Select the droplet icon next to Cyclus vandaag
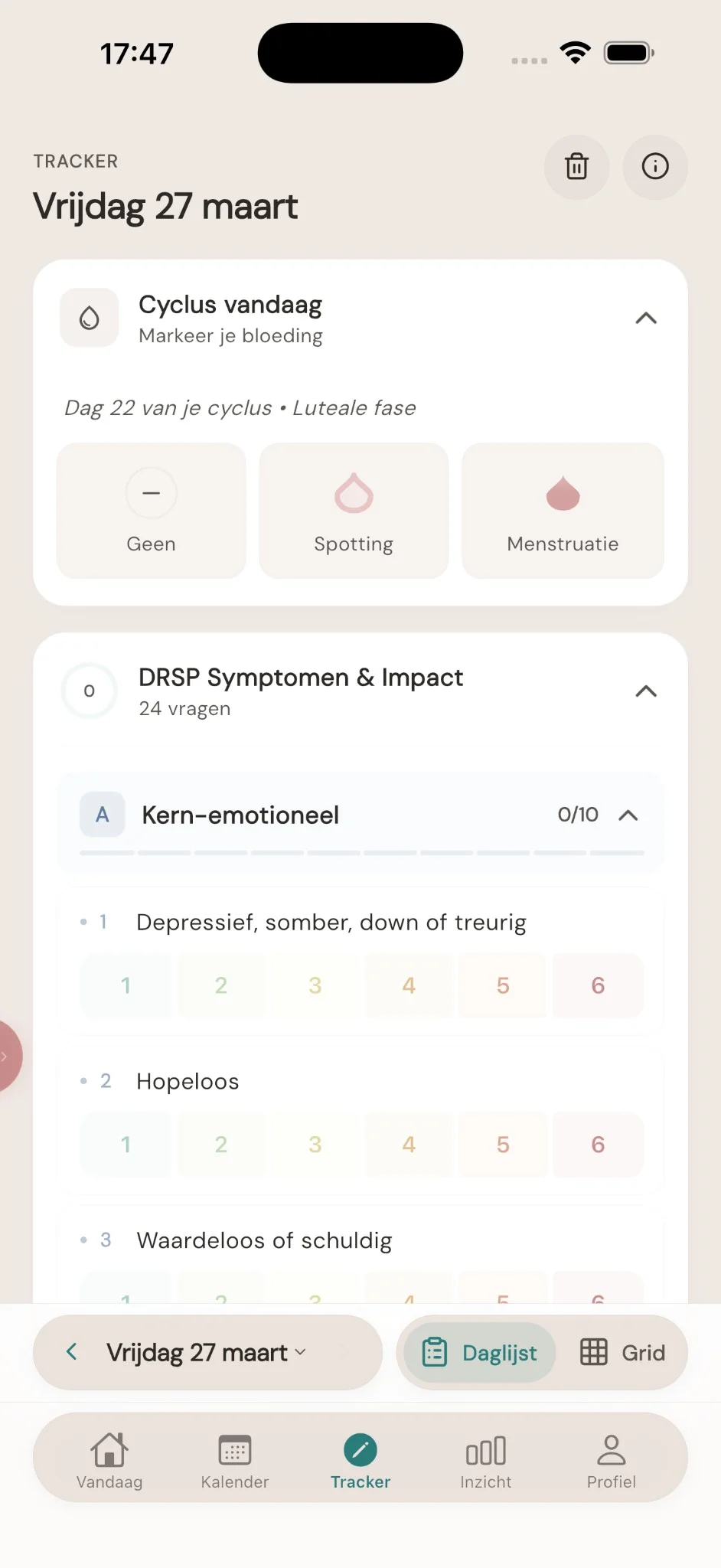 (90, 318)
